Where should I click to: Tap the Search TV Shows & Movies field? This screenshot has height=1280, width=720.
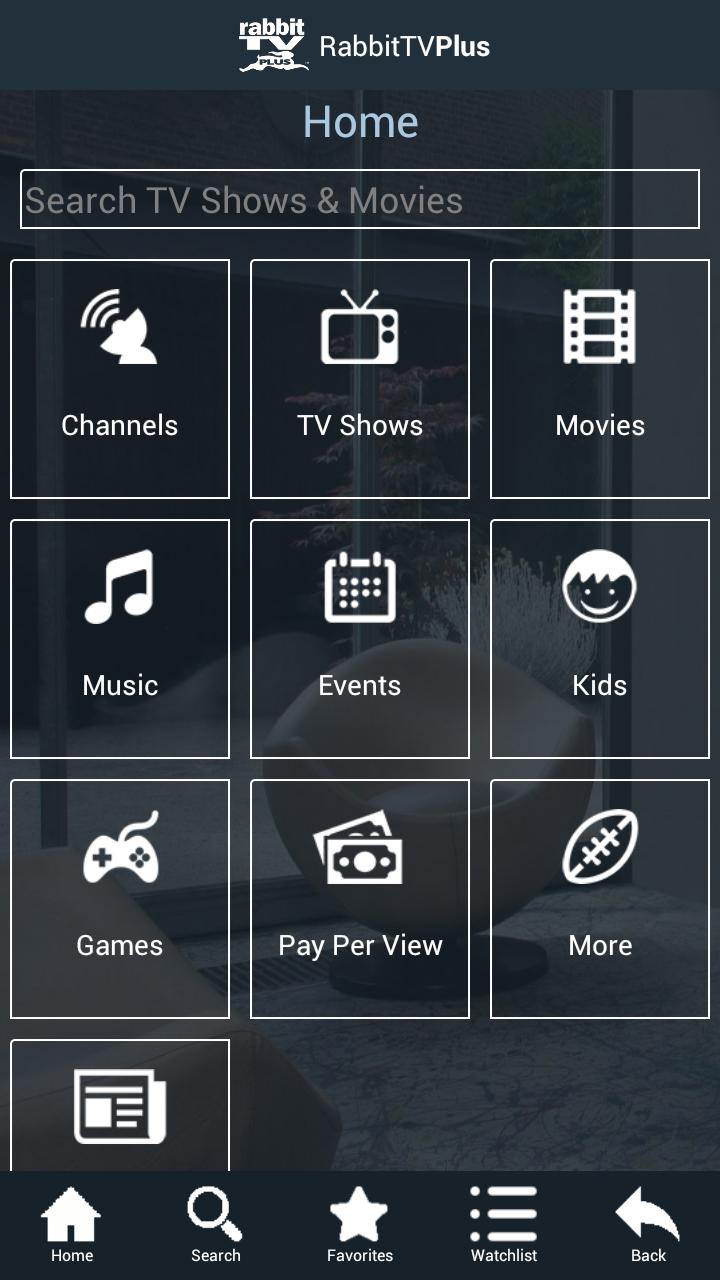coord(360,200)
